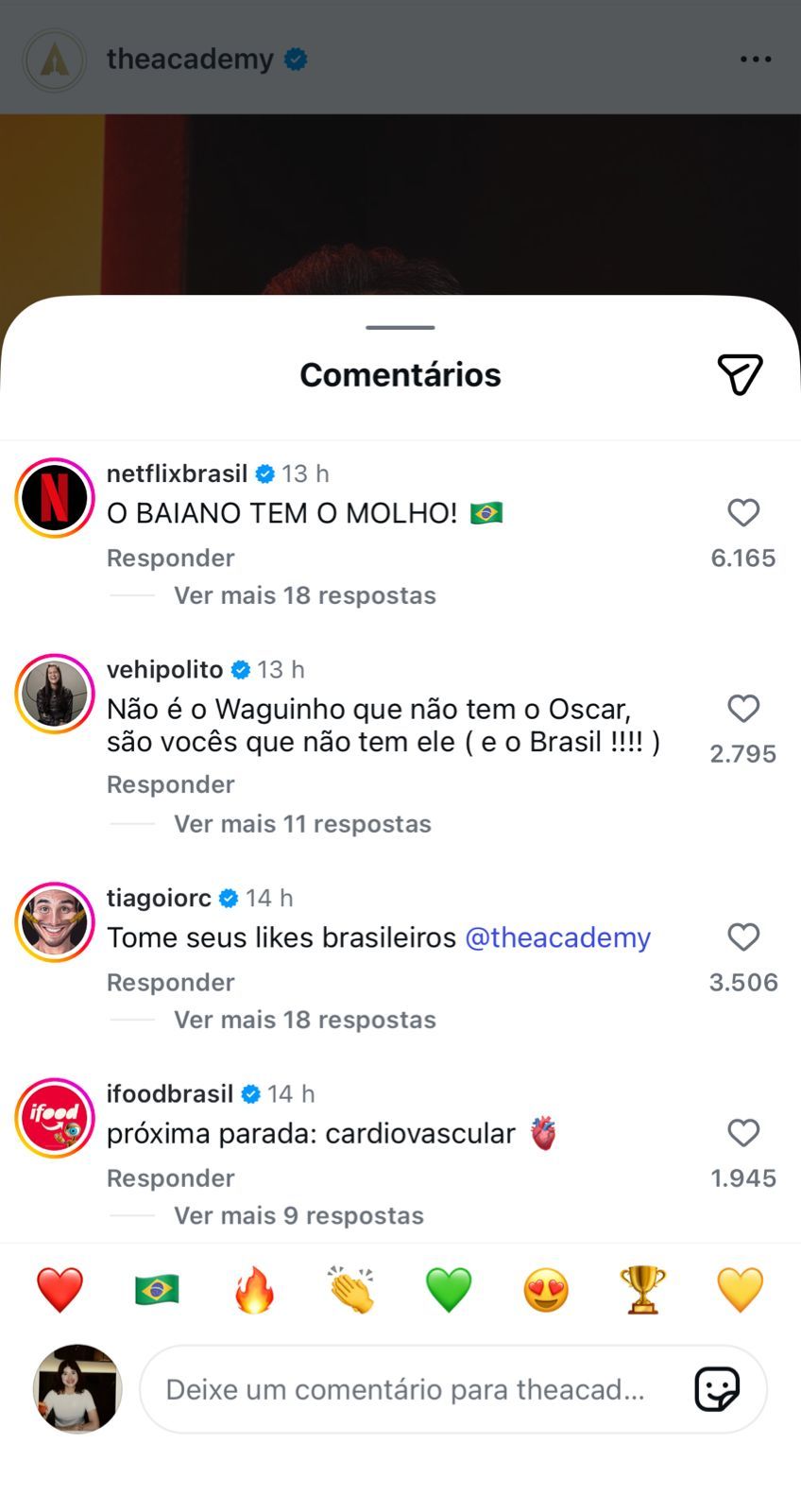Image resolution: width=801 pixels, height=1512 pixels.
Task: Select the Brazil flag quick reaction emoji
Action: [157, 1289]
